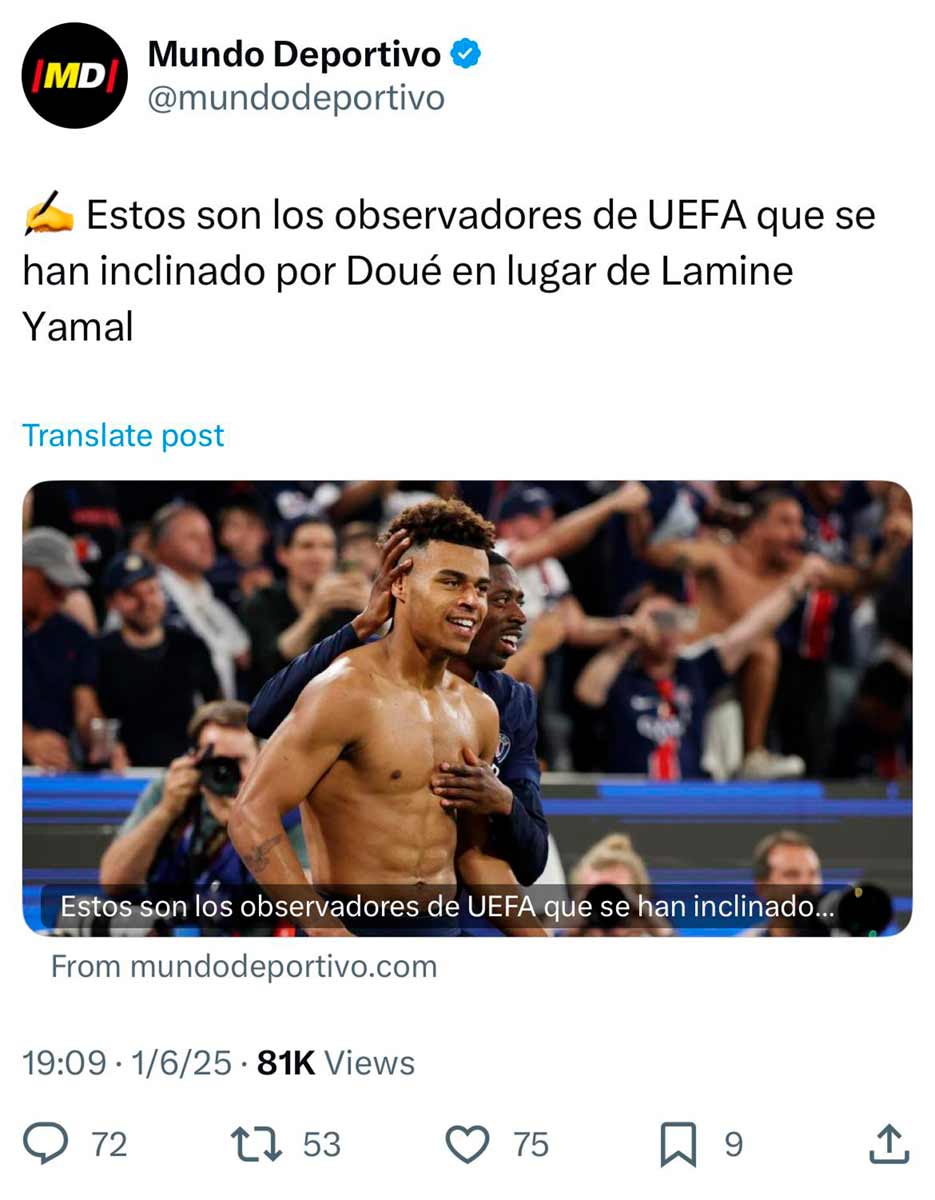Share the post with the share icon
The width and height of the screenshot is (935, 1200).
(888, 1144)
